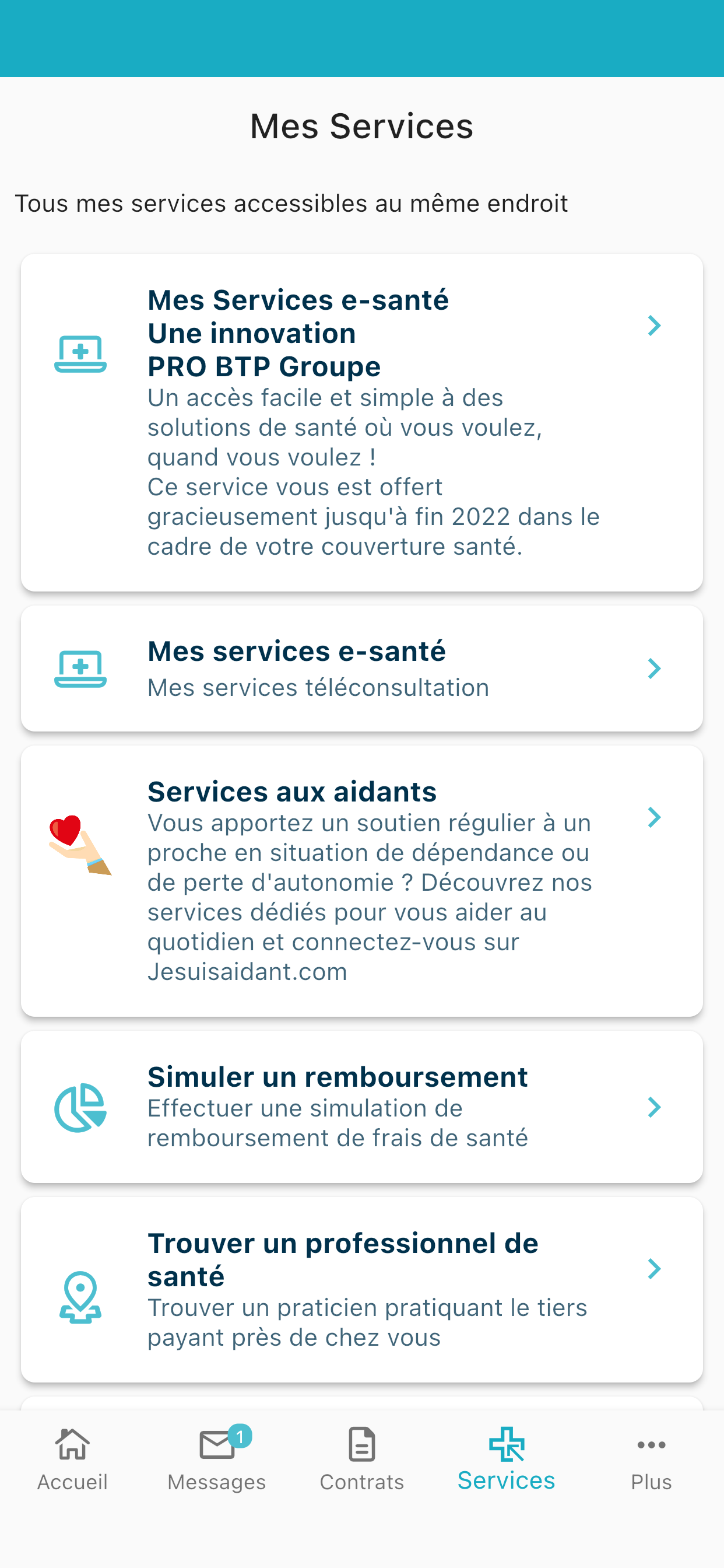Go to the Accueil tab
This screenshot has height=1568, width=724.
pyautogui.click(x=72, y=1459)
